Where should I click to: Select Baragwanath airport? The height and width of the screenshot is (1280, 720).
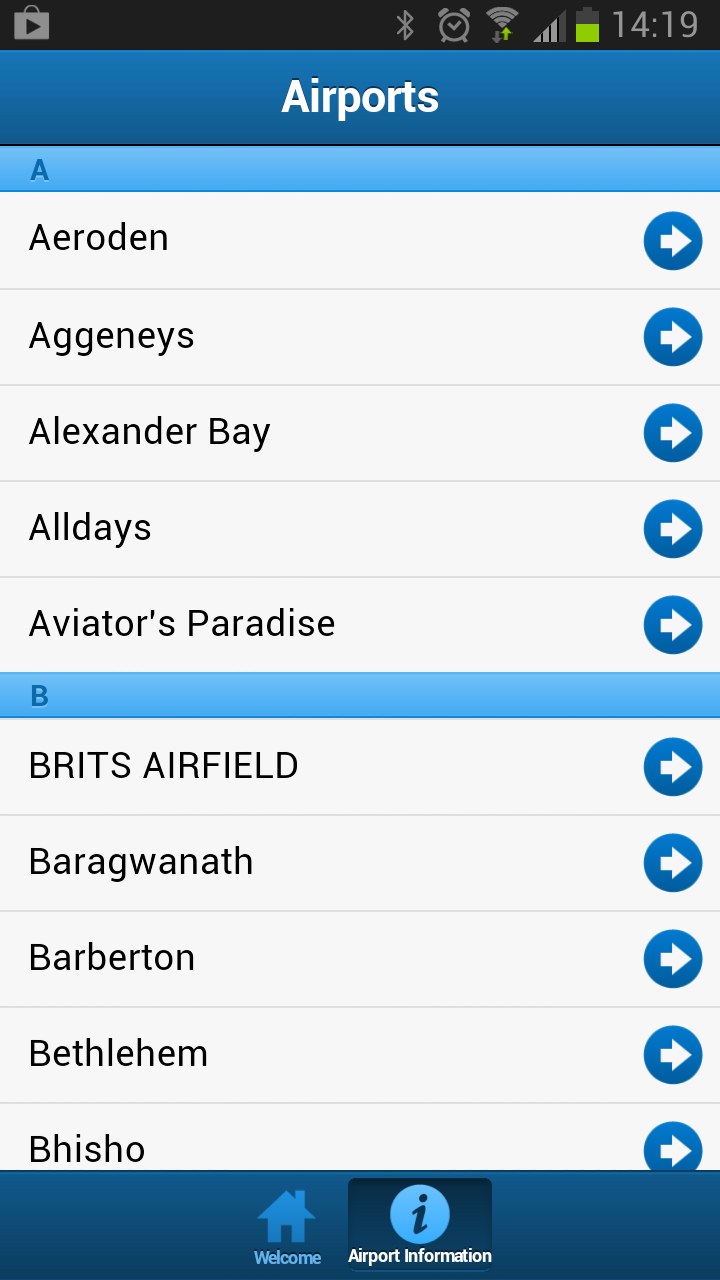pos(360,863)
